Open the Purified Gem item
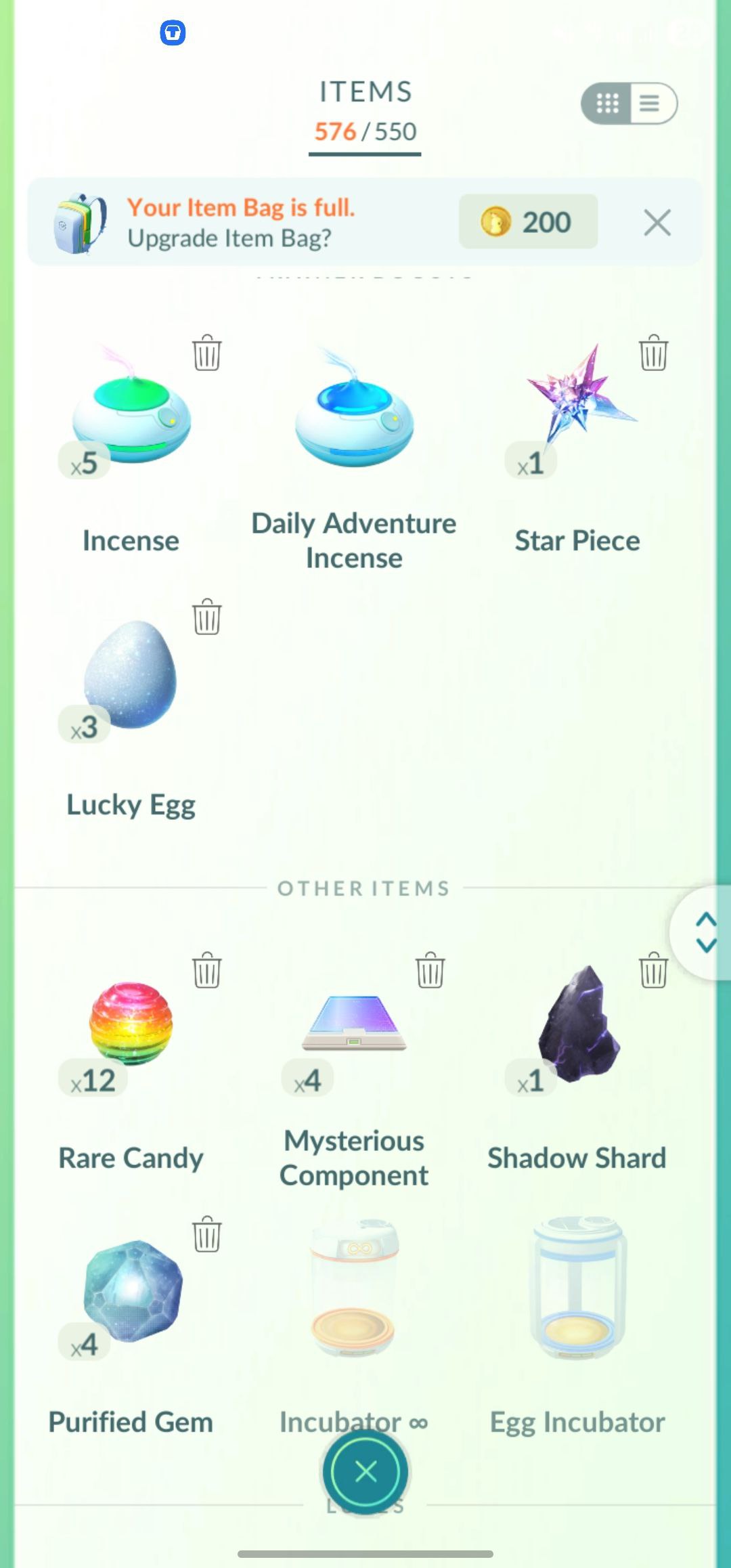The height and width of the screenshot is (1568, 731). 132,1290
